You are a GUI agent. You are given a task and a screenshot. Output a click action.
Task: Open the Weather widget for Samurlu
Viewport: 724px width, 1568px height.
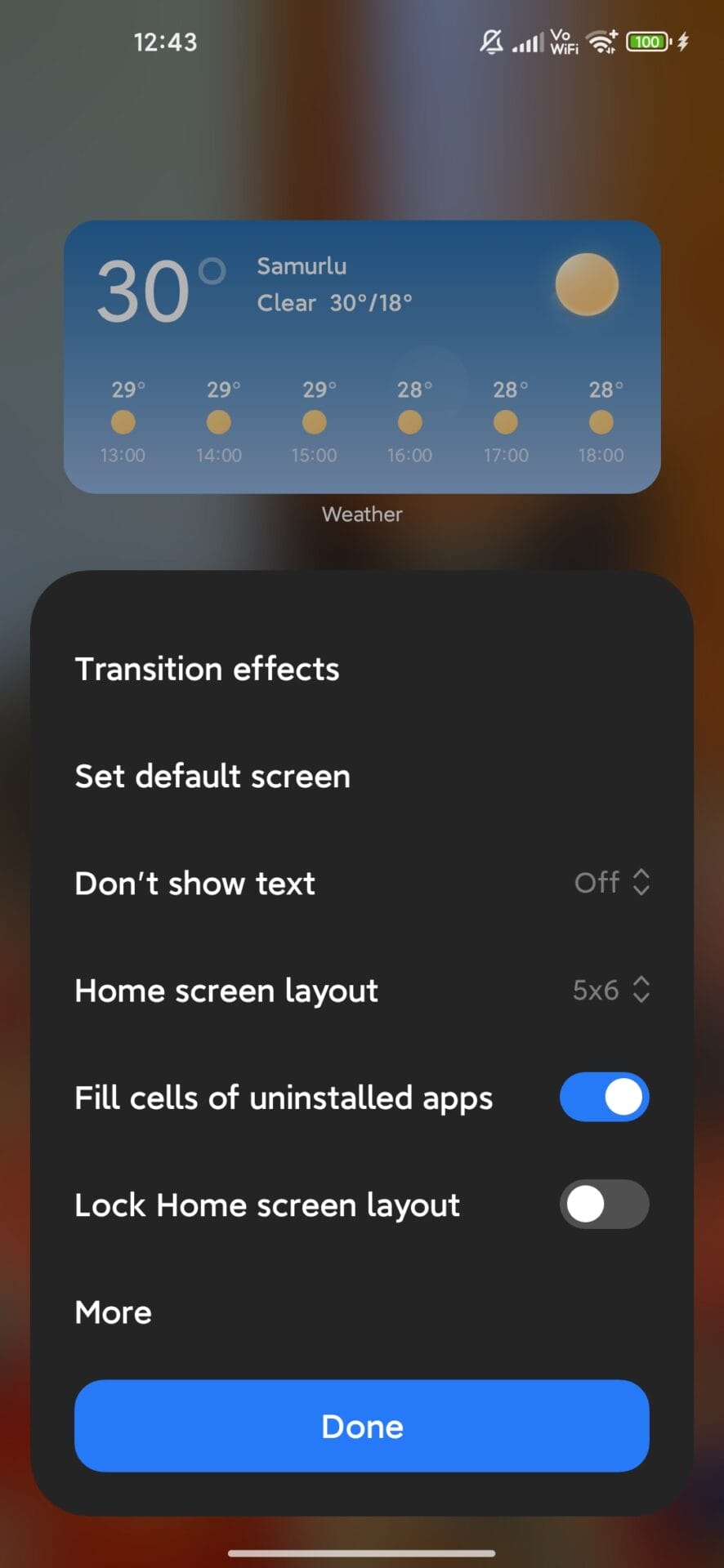pos(362,356)
